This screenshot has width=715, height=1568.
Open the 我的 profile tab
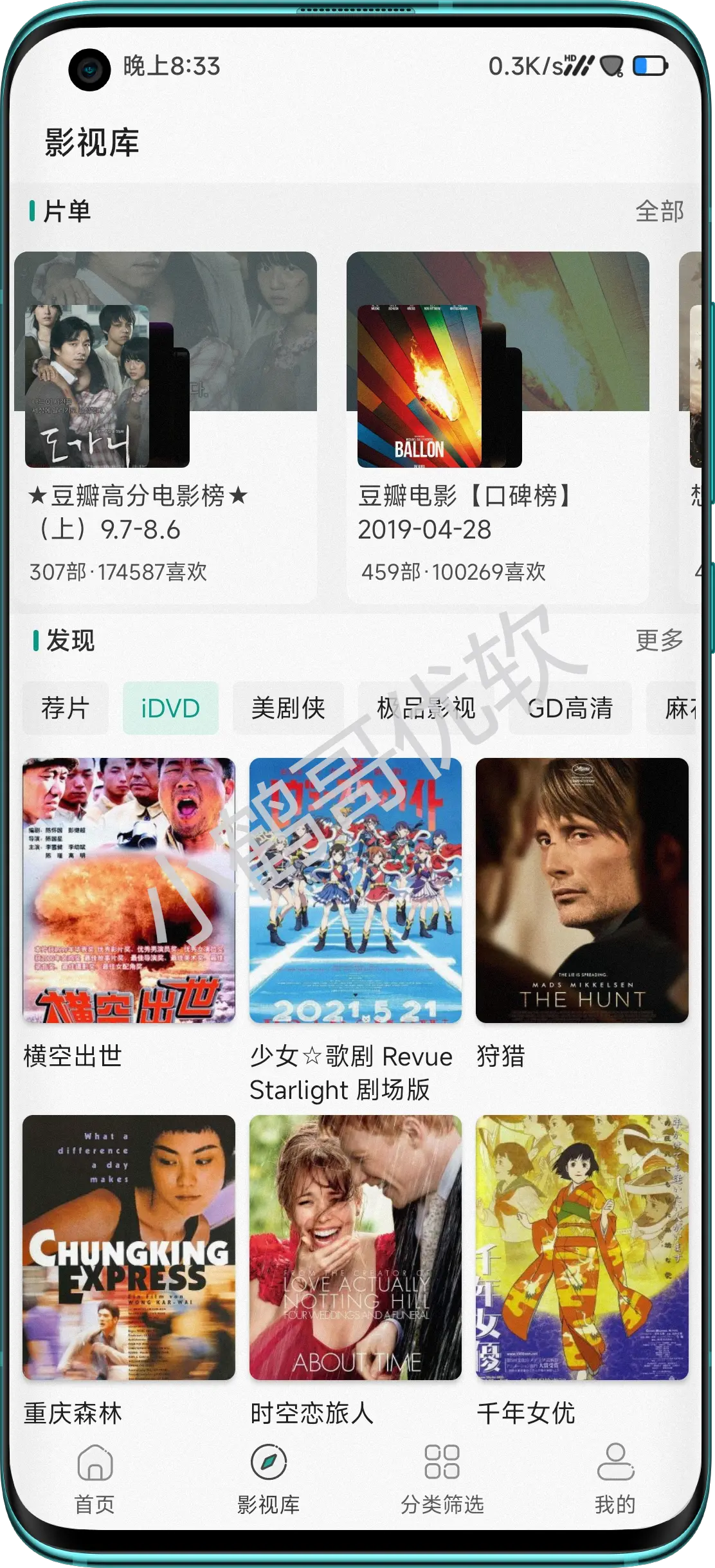tap(615, 1479)
